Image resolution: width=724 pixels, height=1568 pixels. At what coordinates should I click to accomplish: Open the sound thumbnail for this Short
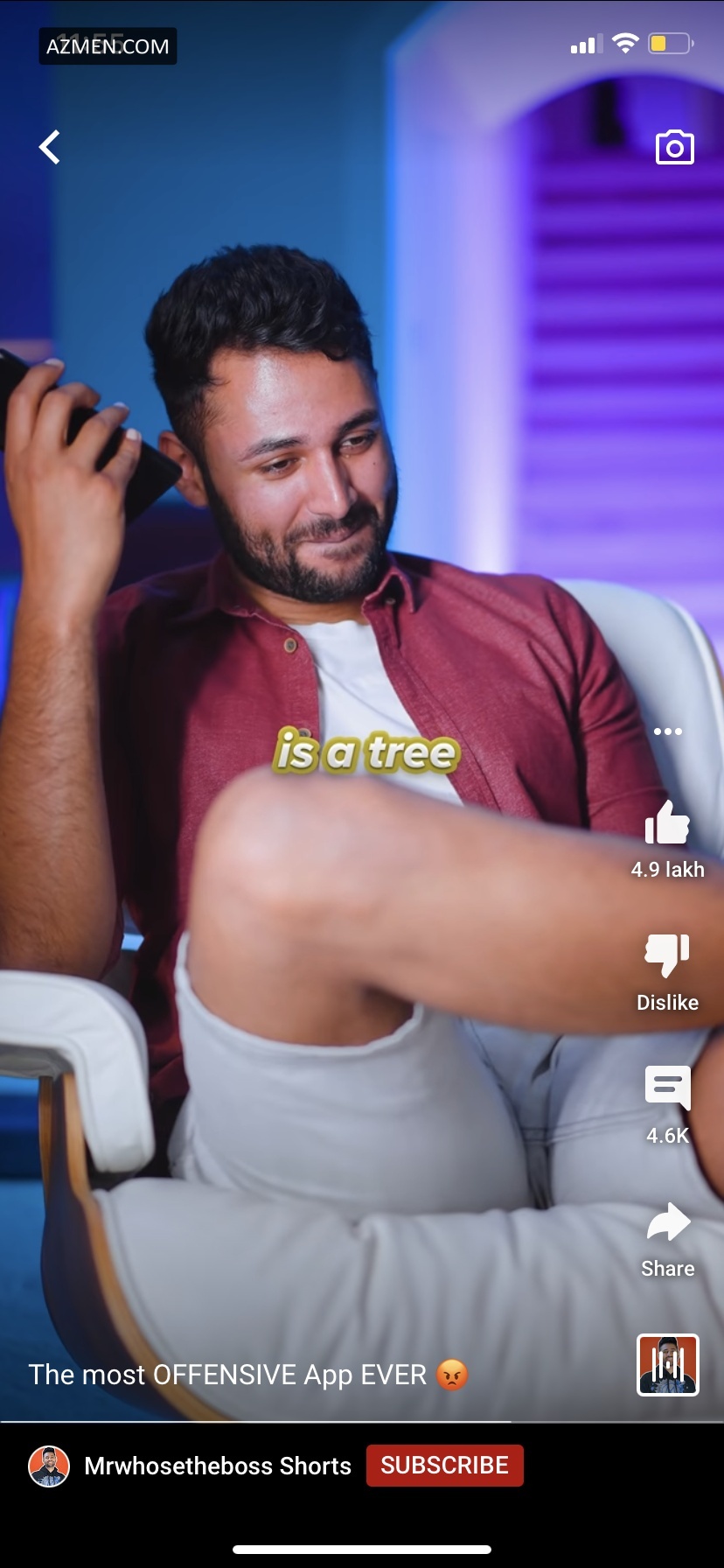(667, 1365)
